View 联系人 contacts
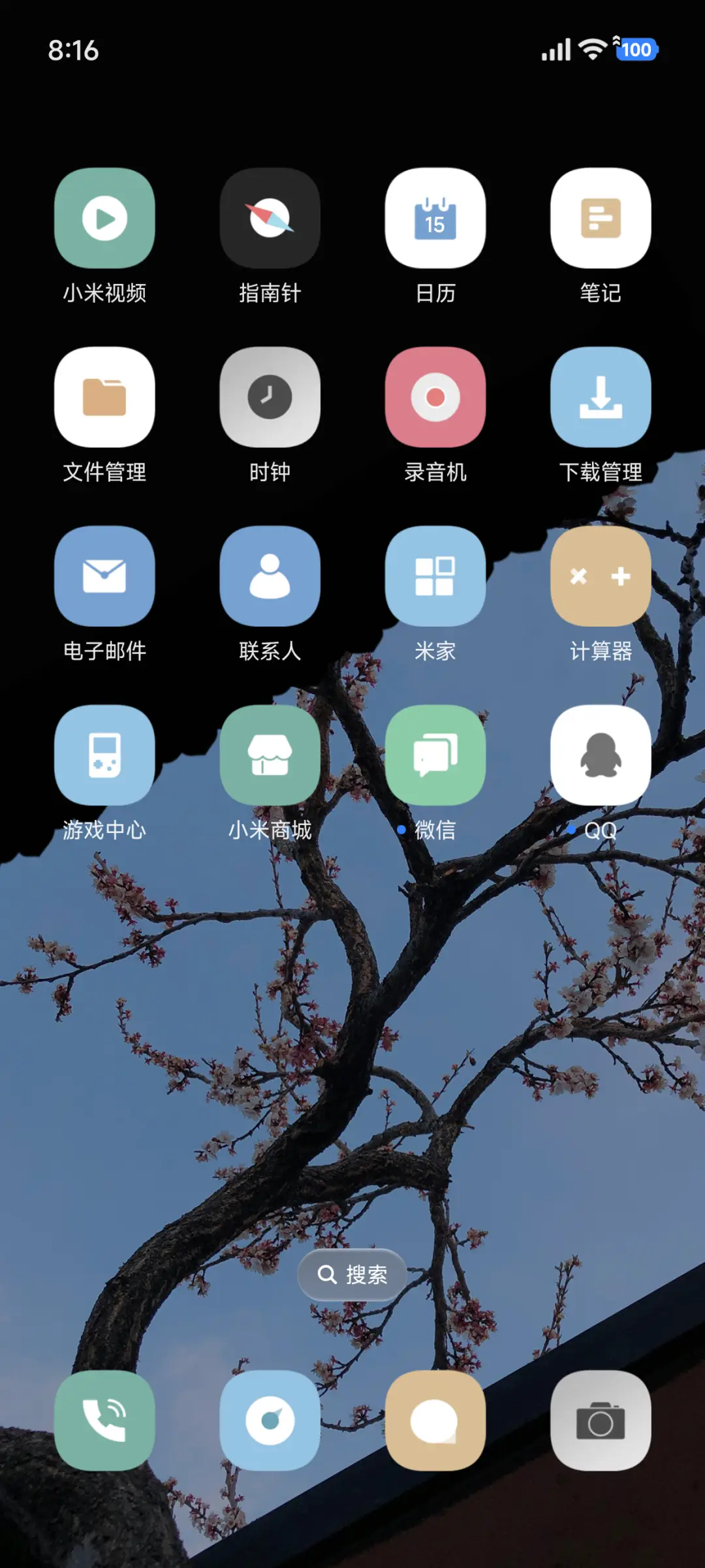This screenshot has width=705, height=1568. coord(270,577)
